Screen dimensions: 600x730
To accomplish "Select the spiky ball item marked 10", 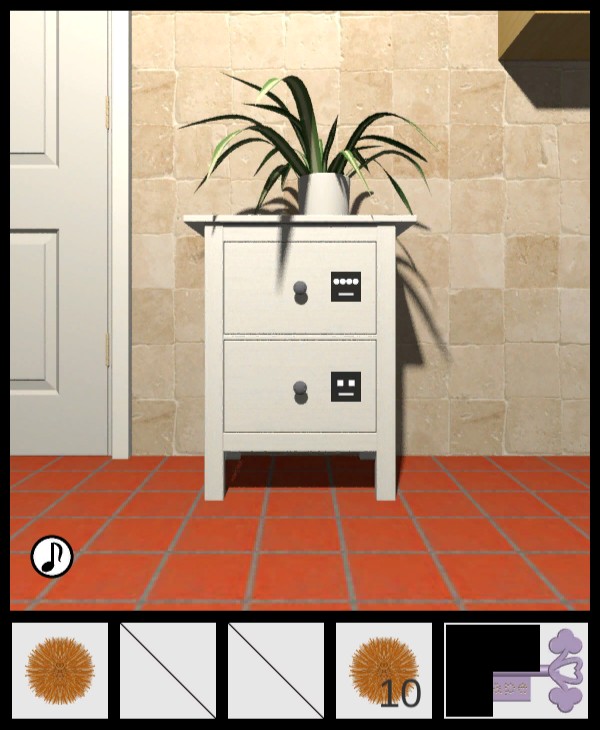I will point(384,670).
